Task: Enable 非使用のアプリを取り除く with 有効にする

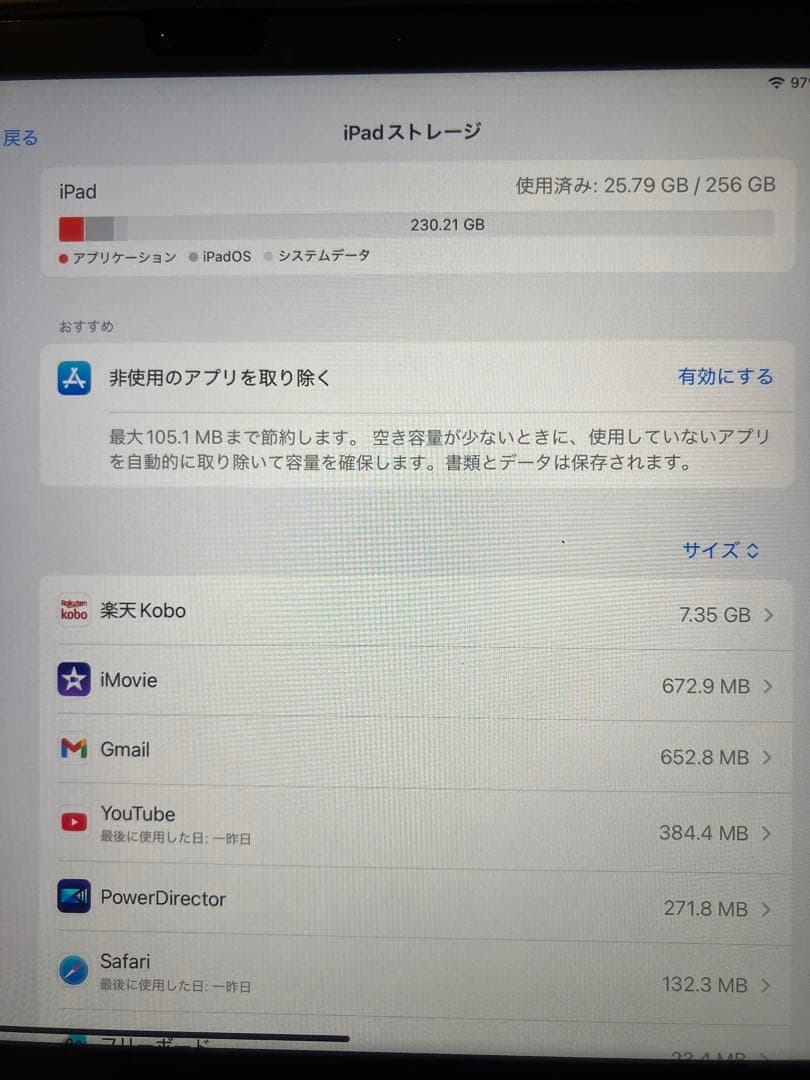Action: (x=725, y=378)
